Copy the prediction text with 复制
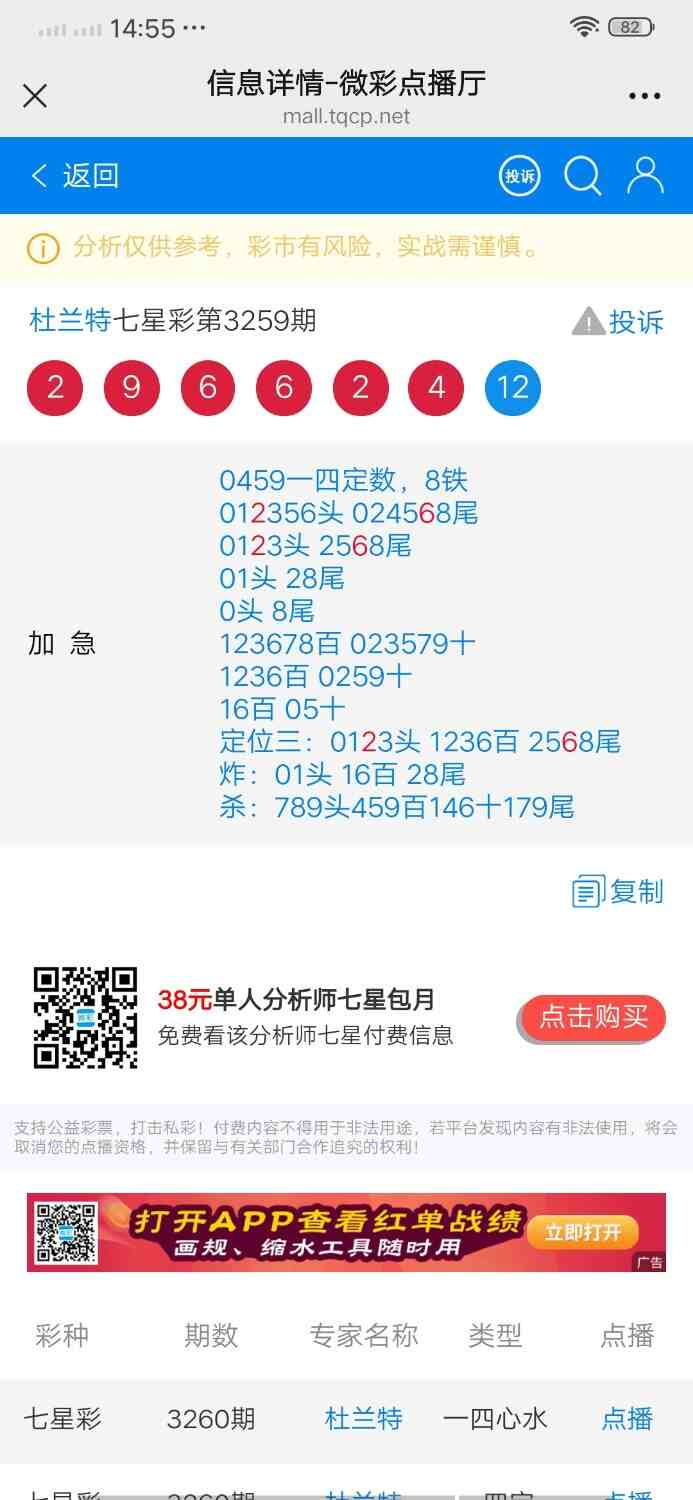 [x=618, y=891]
